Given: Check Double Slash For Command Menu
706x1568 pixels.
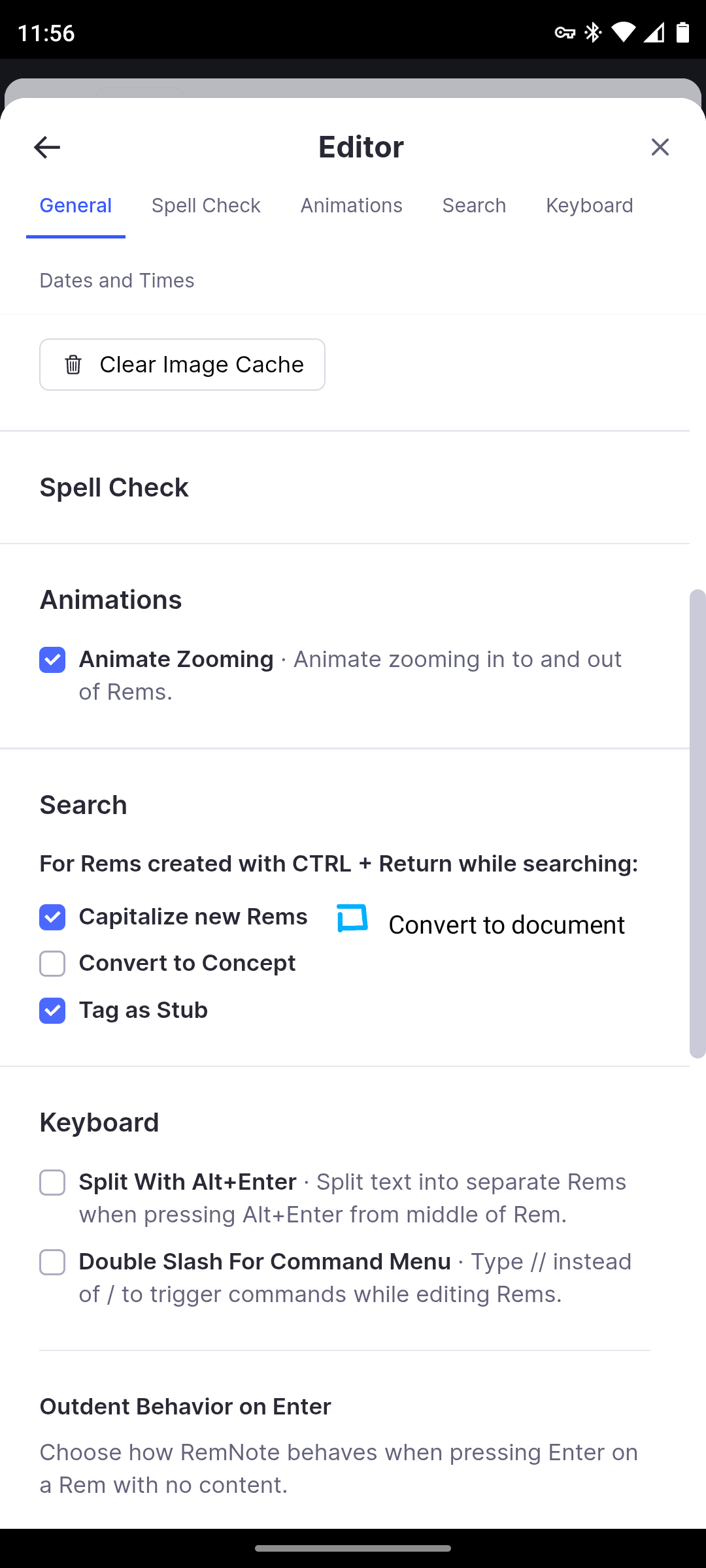Looking at the screenshot, I should pos(52,1262).
